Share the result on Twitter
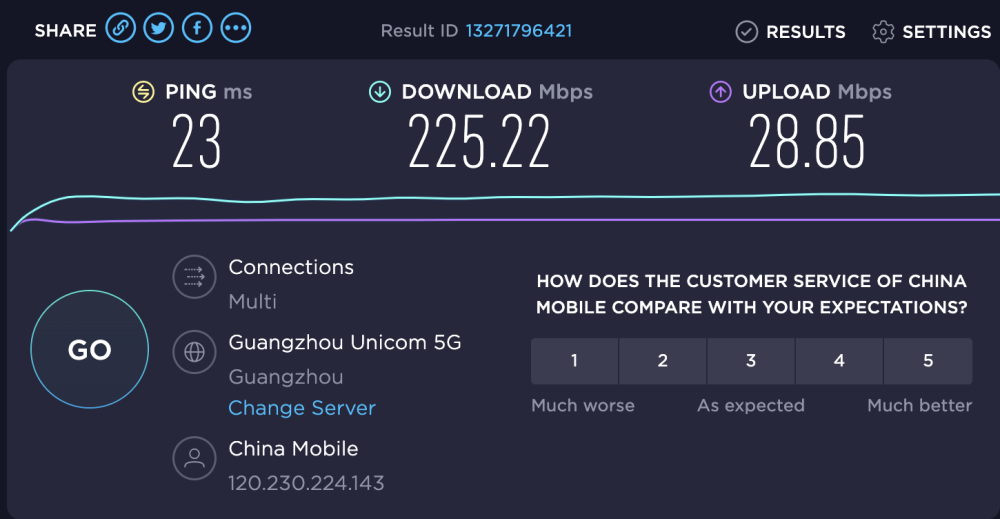Screen dimensions: 1000x519 159,29
